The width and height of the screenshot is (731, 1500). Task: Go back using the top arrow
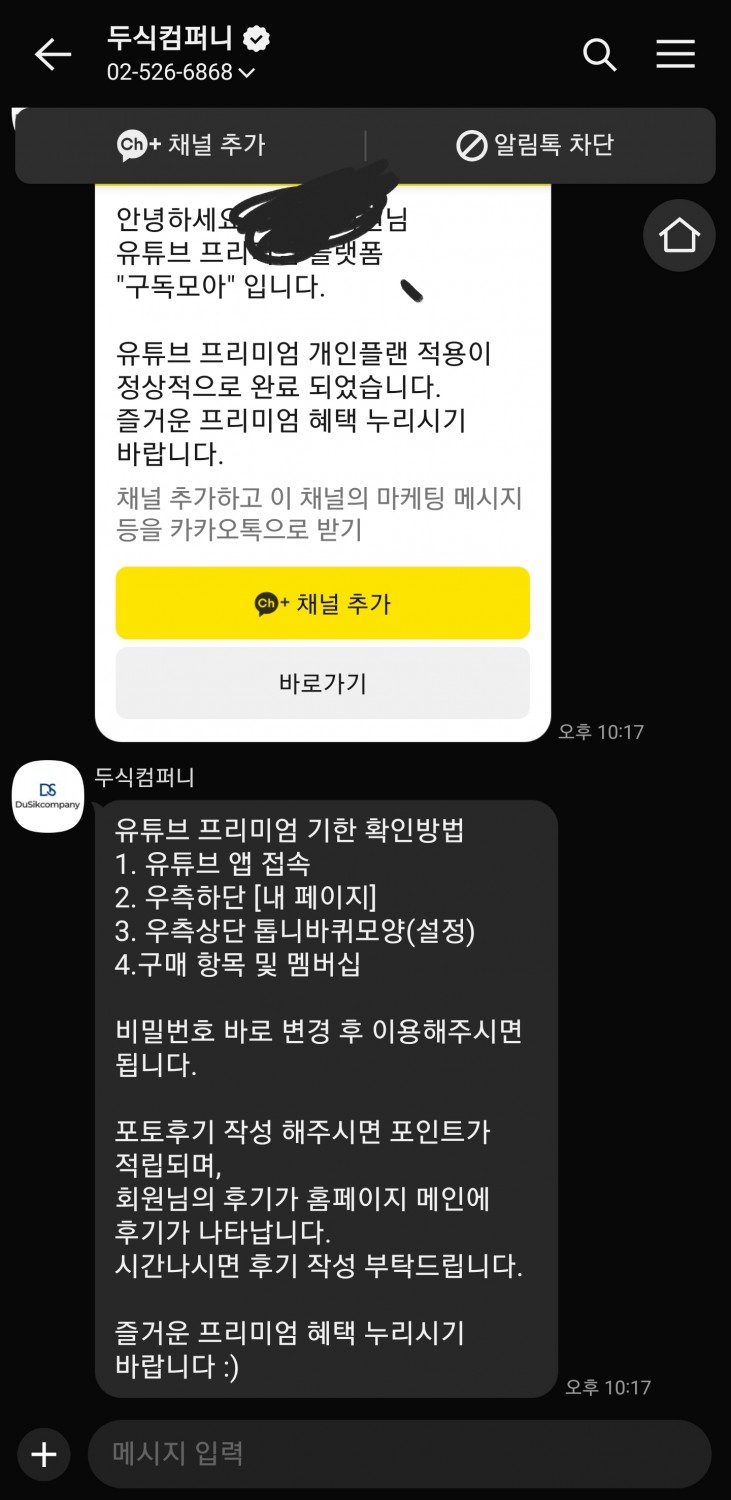click(x=53, y=55)
